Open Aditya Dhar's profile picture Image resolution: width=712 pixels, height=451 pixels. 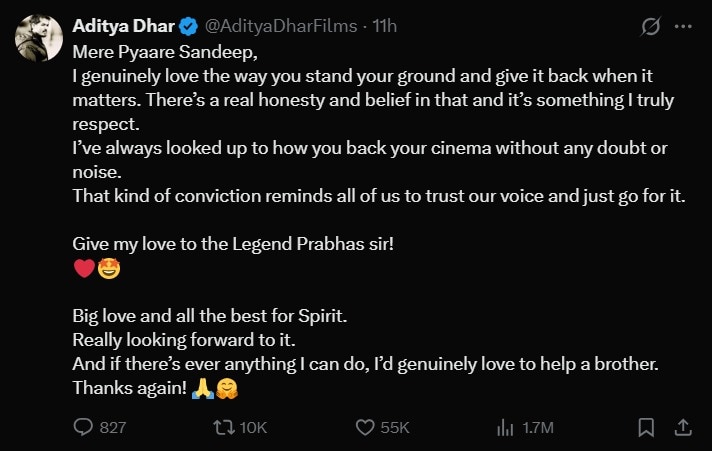coord(37,37)
